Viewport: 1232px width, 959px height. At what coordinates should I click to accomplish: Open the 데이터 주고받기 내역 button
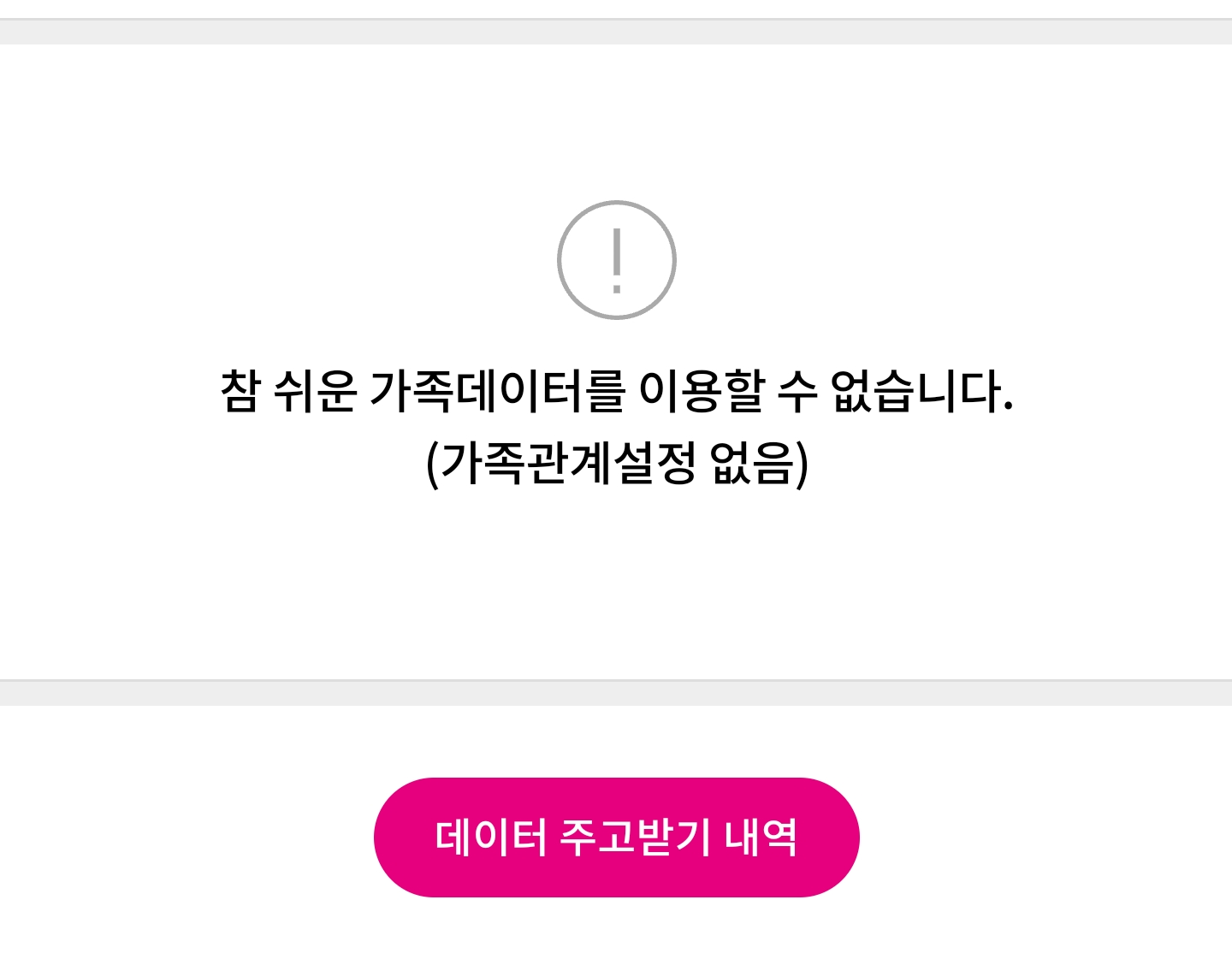(616, 837)
